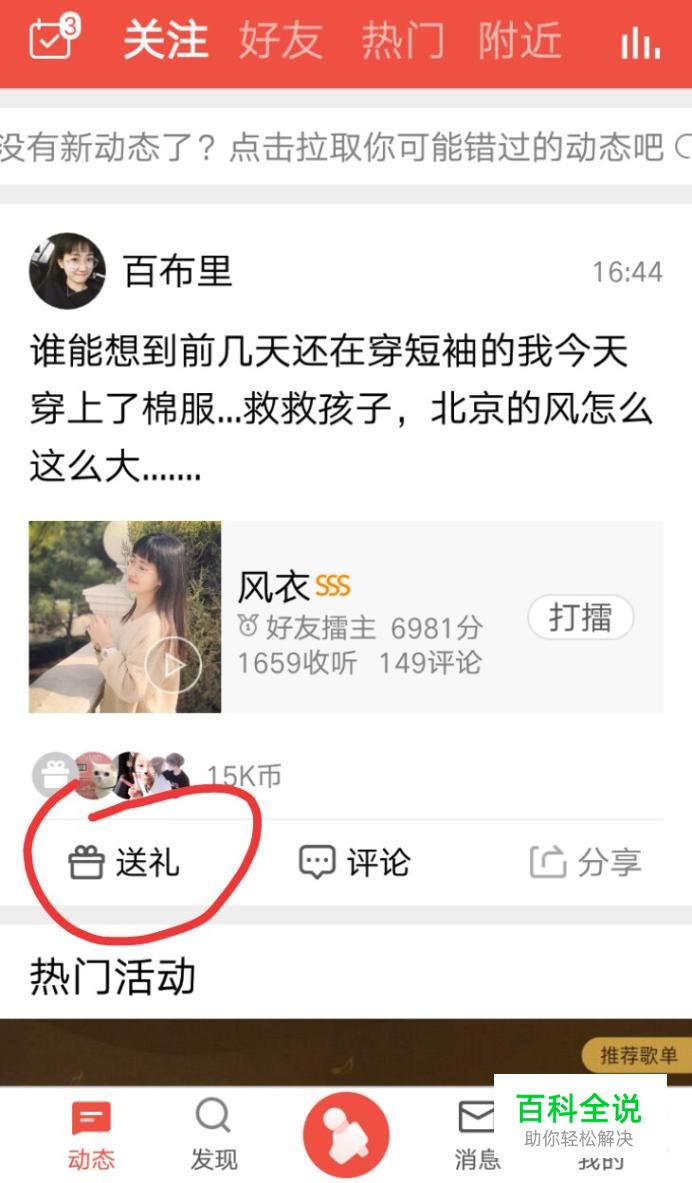Open the check-in calendar icon
Screen dimensions: 692x1183
coord(52,40)
